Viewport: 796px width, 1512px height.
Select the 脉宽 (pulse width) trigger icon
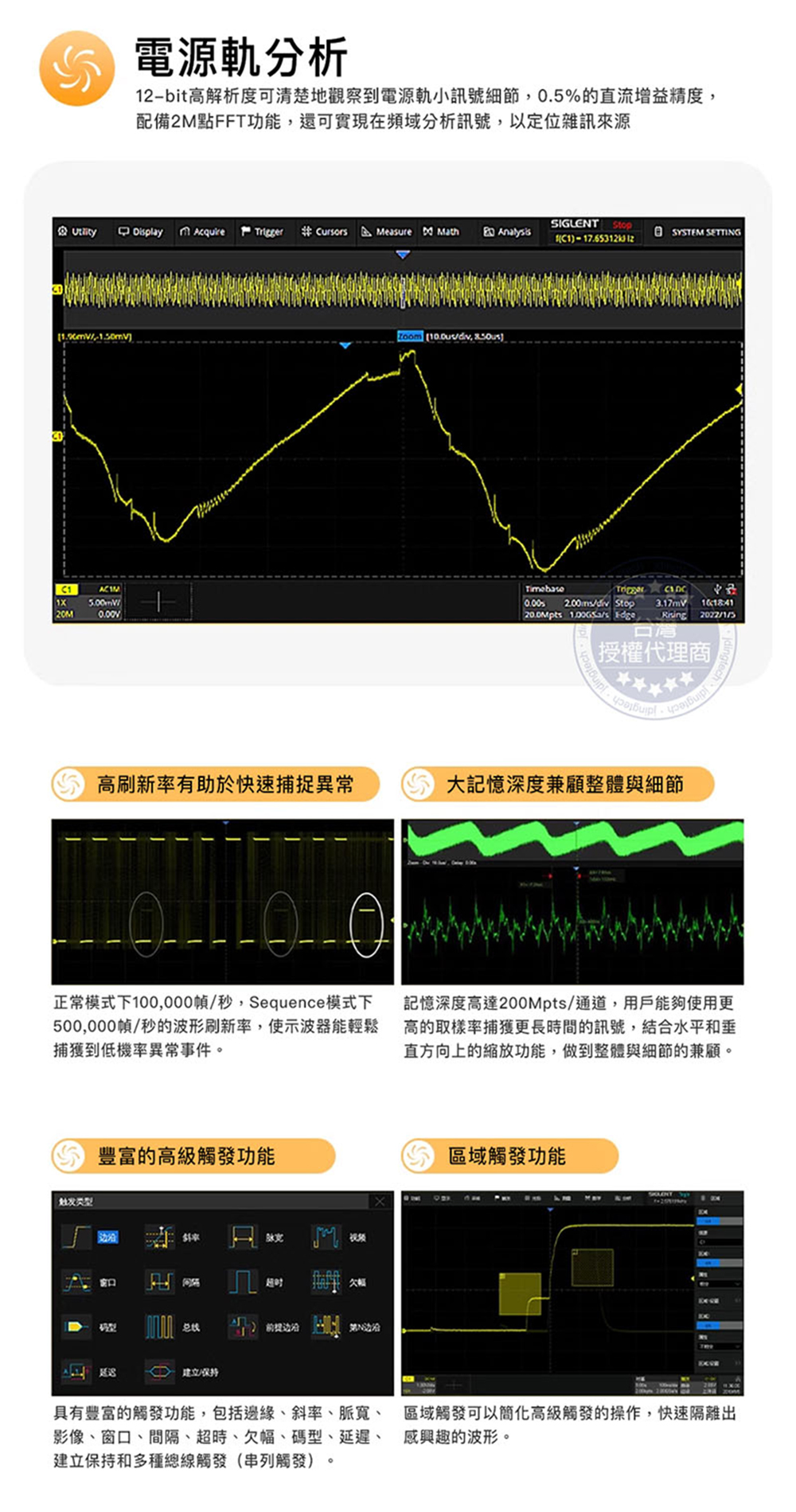(243, 1237)
